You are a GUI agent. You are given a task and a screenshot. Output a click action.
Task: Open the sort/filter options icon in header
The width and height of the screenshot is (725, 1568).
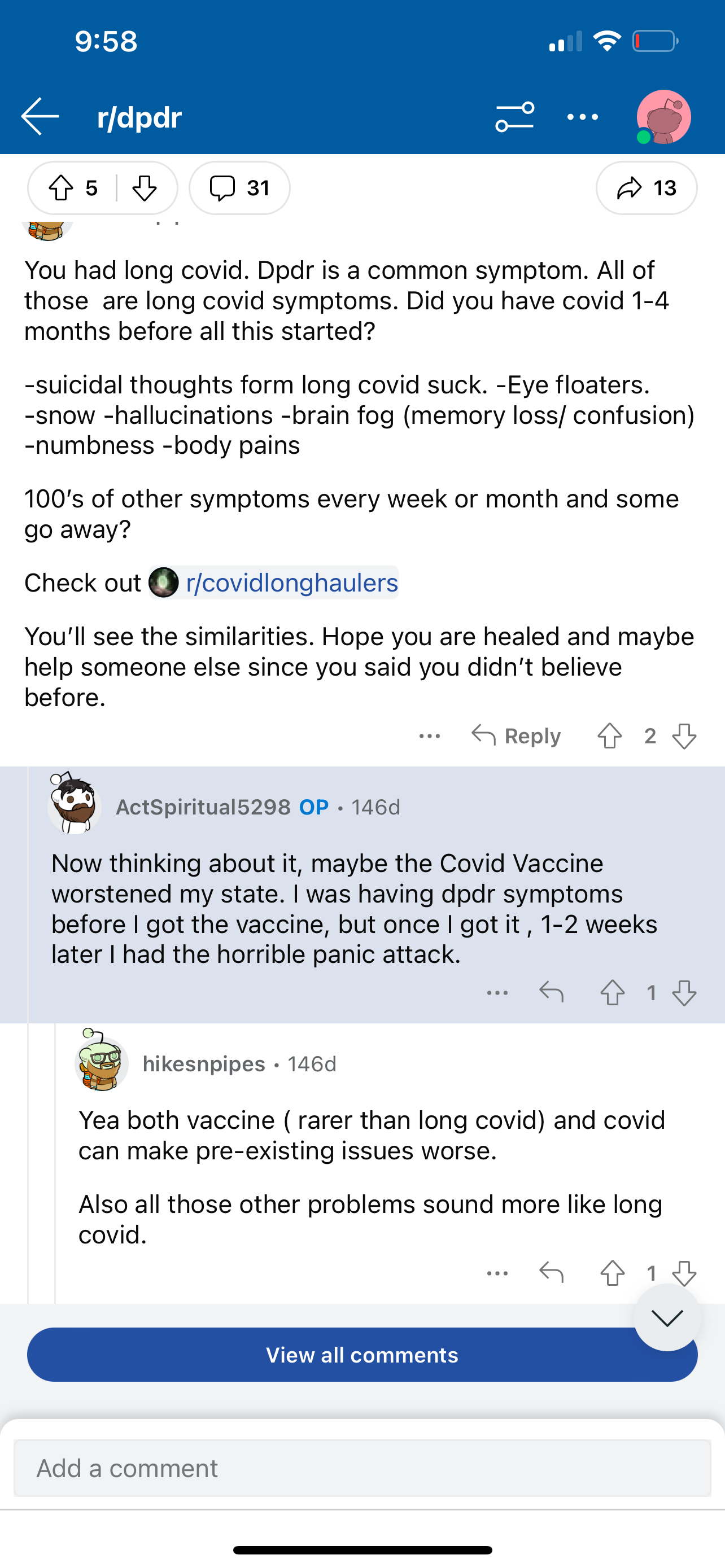click(514, 116)
